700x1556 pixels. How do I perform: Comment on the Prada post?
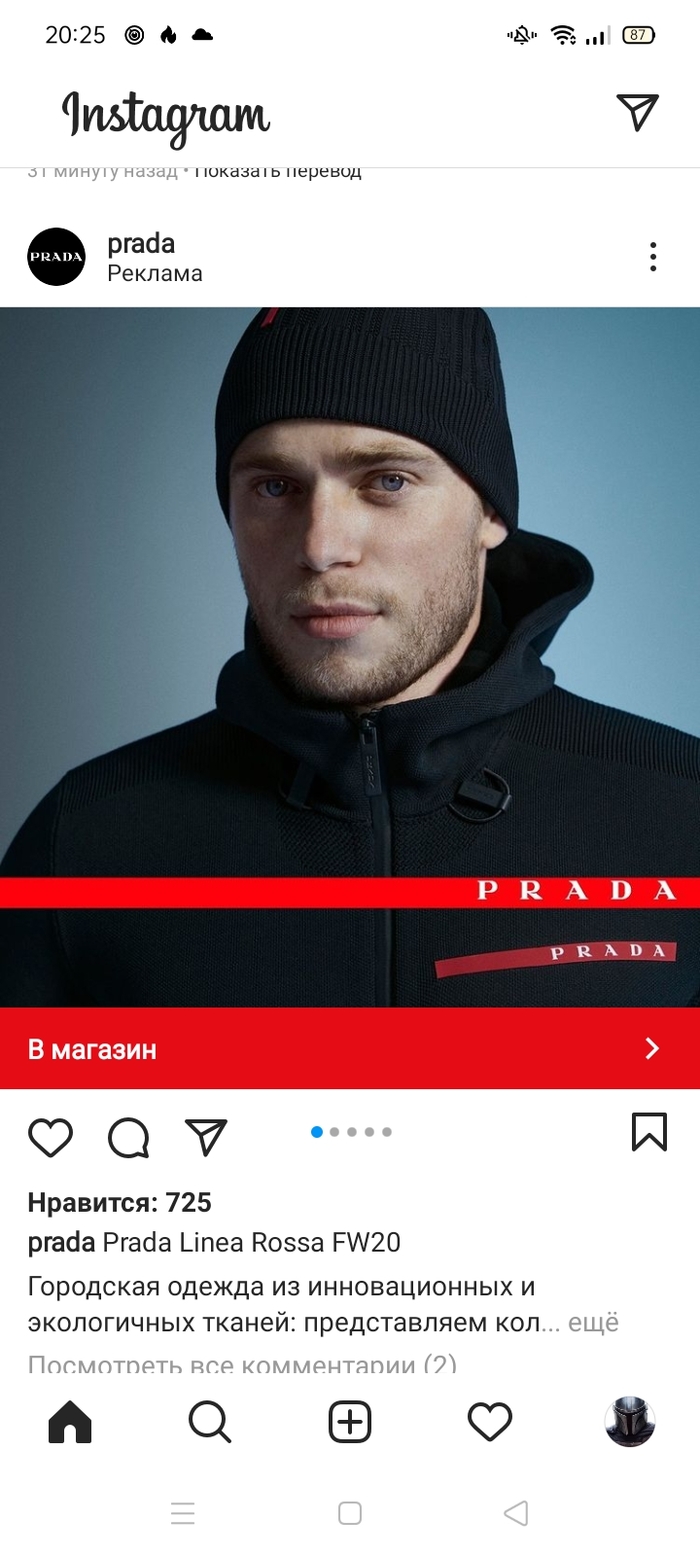click(128, 1136)
